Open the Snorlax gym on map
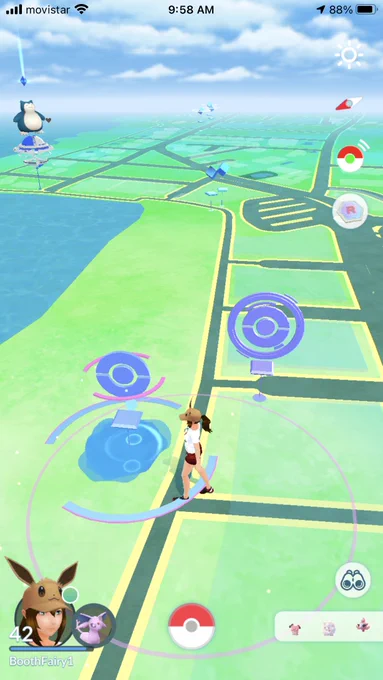This screenshot has height=680, width=383. click(x=30, y=132)
